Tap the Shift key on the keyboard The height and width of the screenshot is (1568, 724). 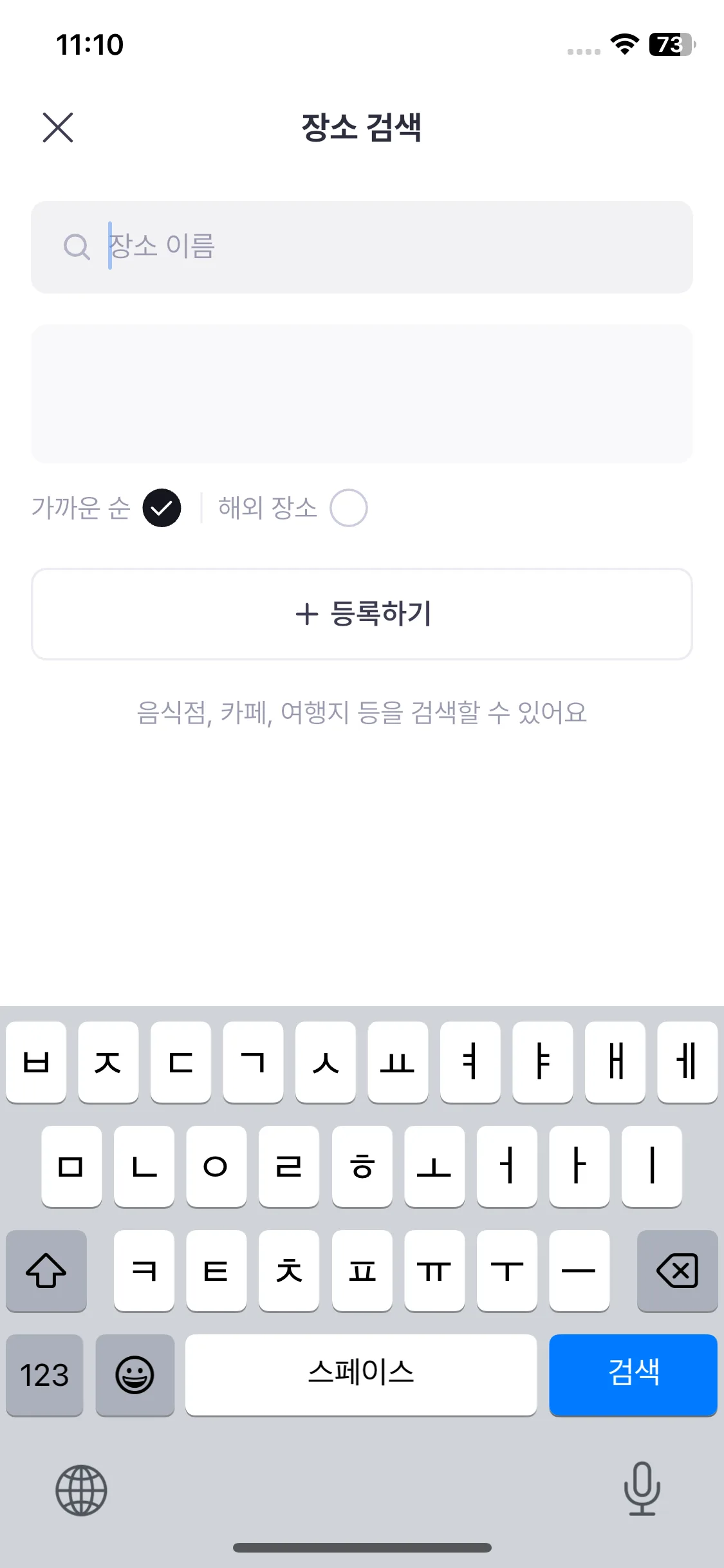[x=46, y=1271]
